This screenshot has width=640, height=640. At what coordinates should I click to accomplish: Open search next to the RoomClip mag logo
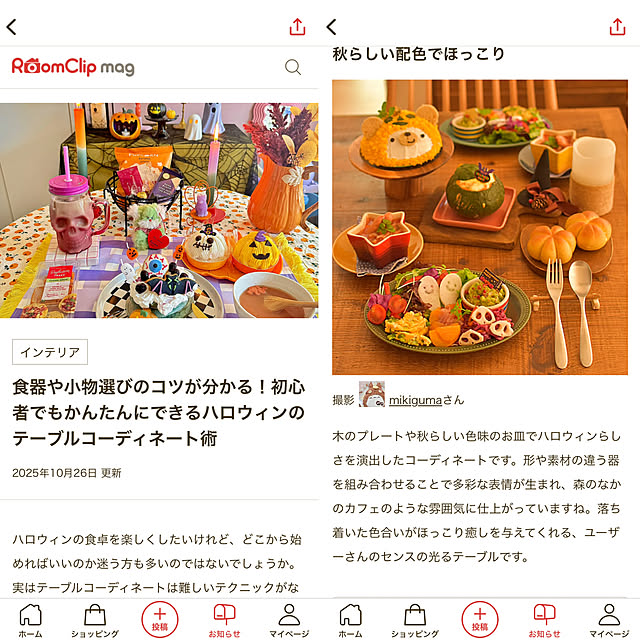pos(293,67)
